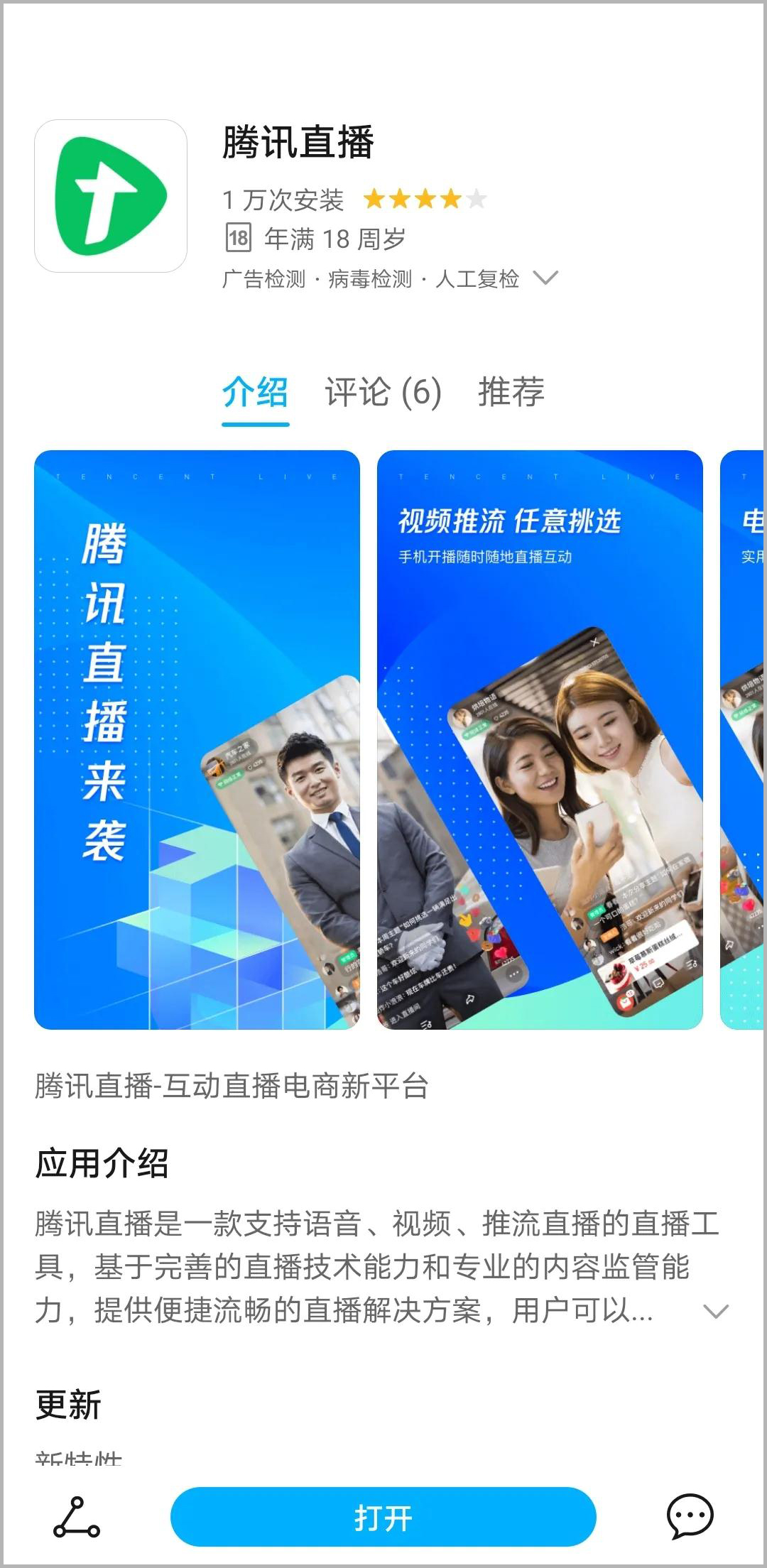Select the 介绍 tab

tap(255, 392)
